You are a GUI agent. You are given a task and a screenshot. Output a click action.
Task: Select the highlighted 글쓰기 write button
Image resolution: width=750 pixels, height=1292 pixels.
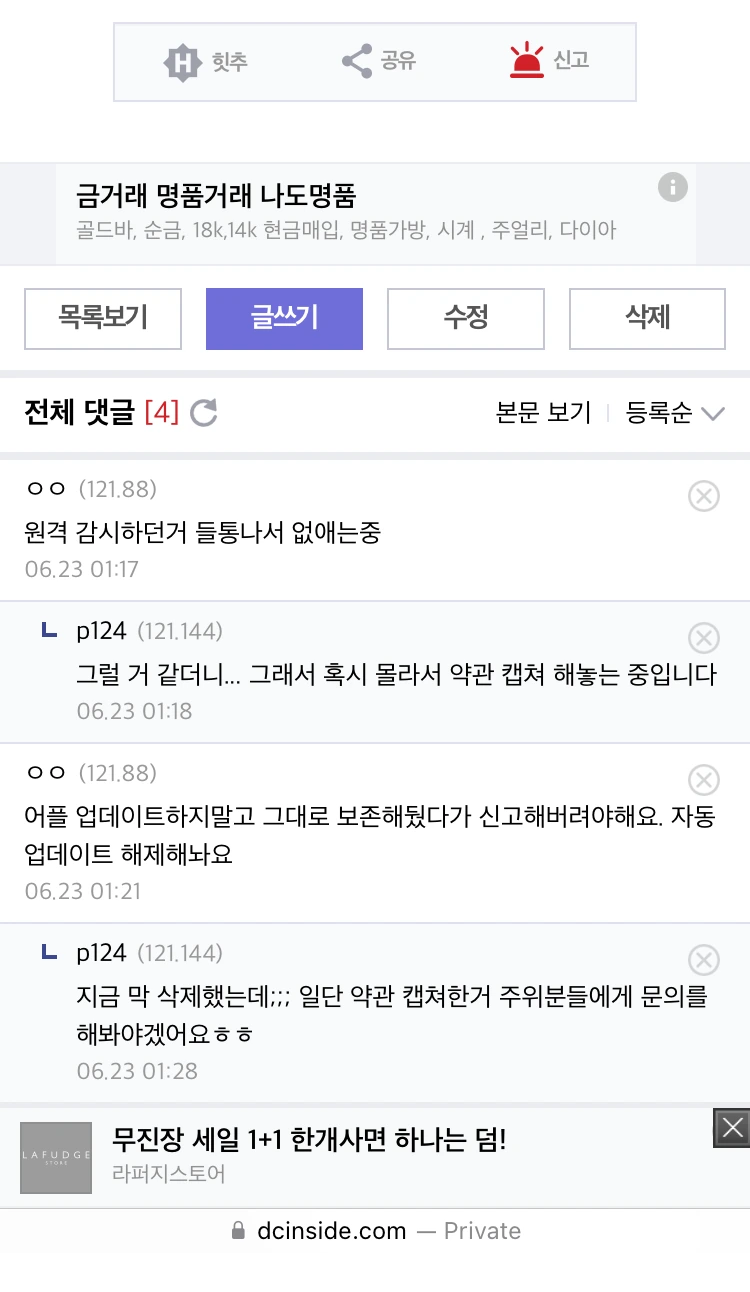tap(284, 318)
